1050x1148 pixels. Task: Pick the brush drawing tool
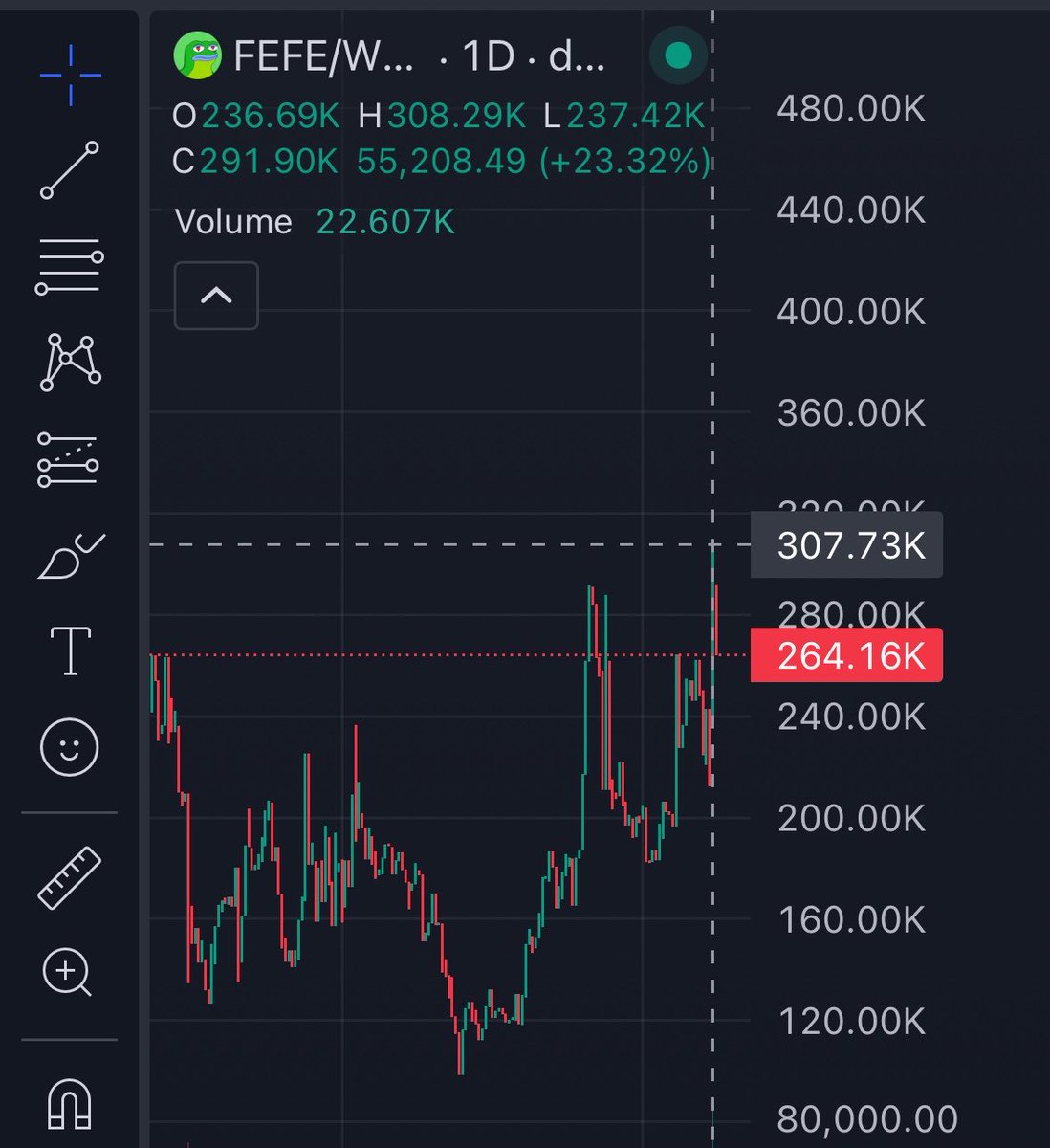70,556
